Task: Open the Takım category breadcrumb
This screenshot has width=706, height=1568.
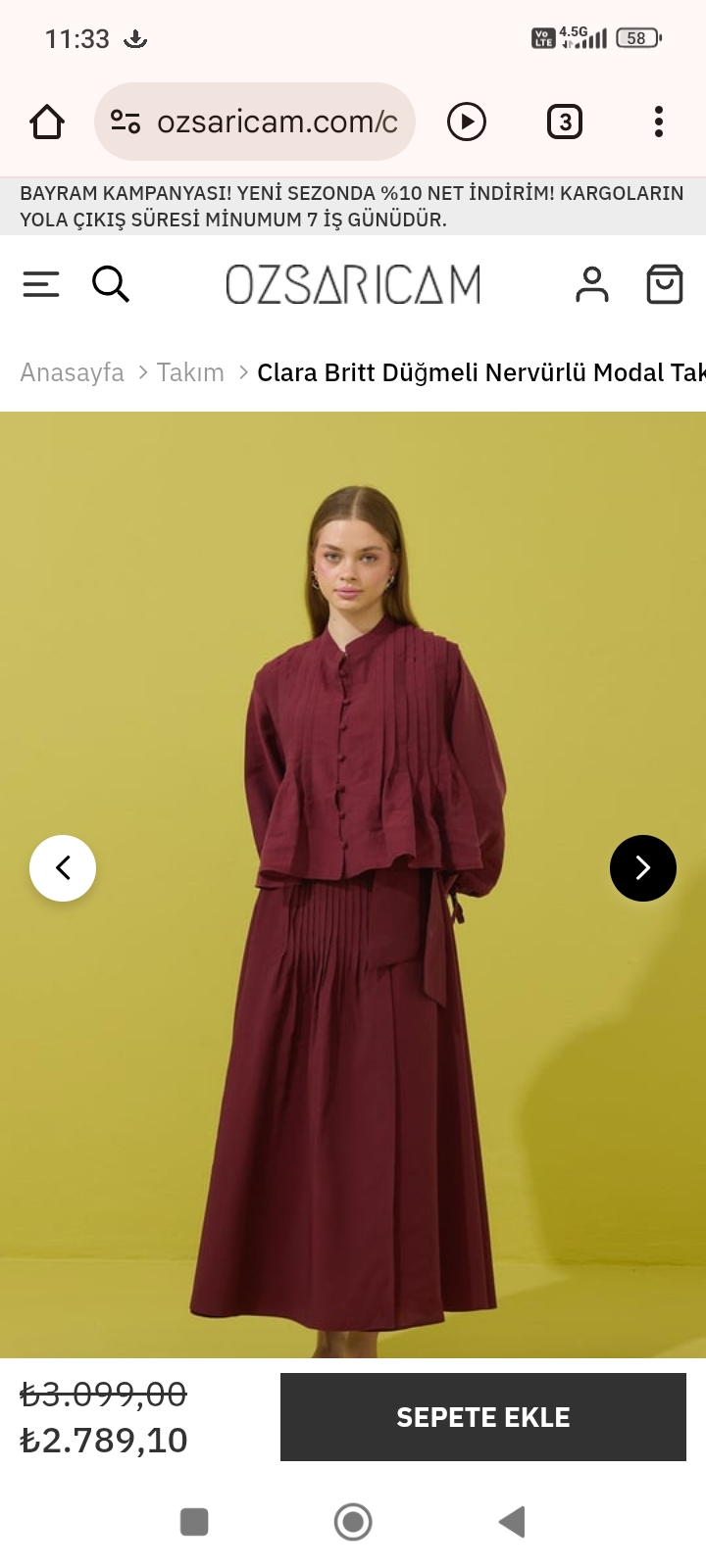Action: click(x=190, y=372)
